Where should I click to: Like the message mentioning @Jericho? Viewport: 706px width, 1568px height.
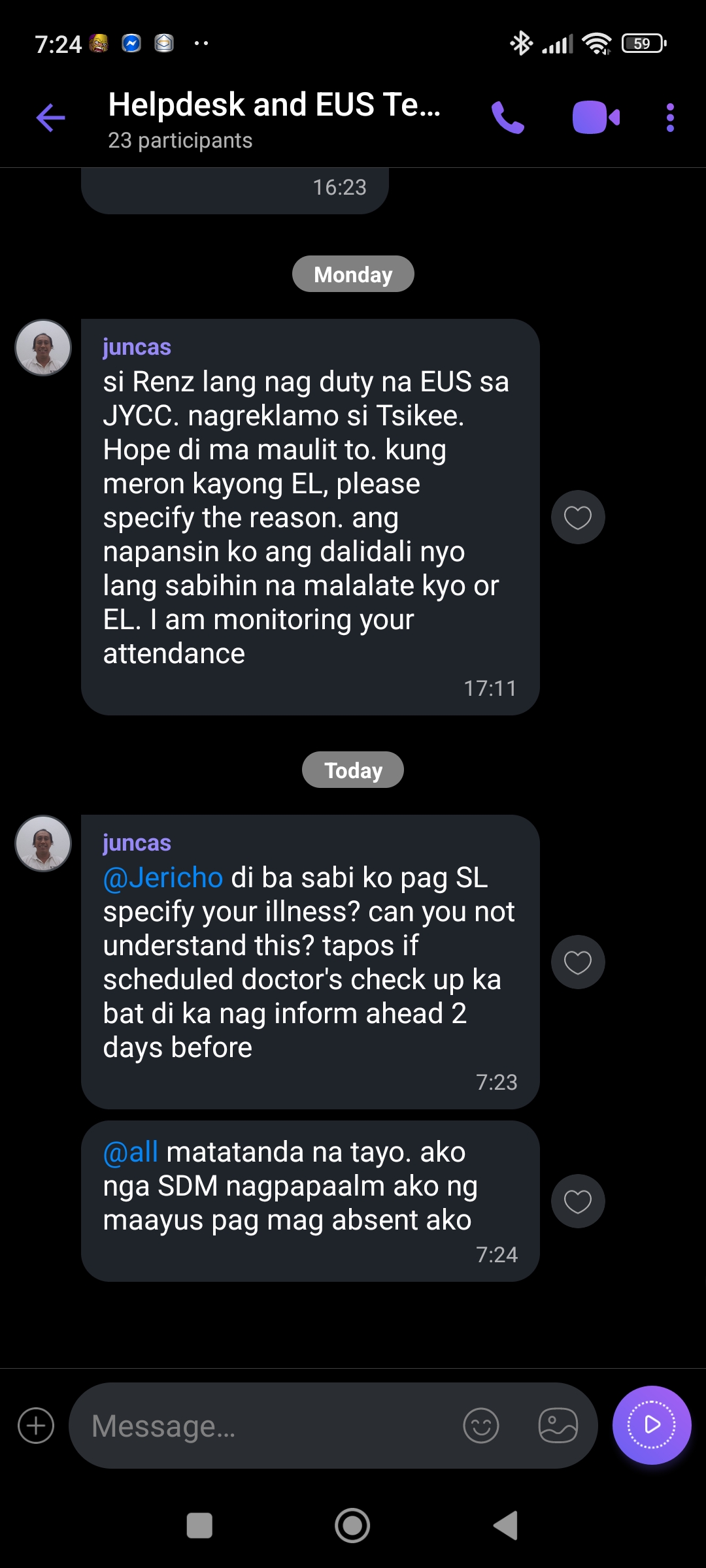(578, 962)
